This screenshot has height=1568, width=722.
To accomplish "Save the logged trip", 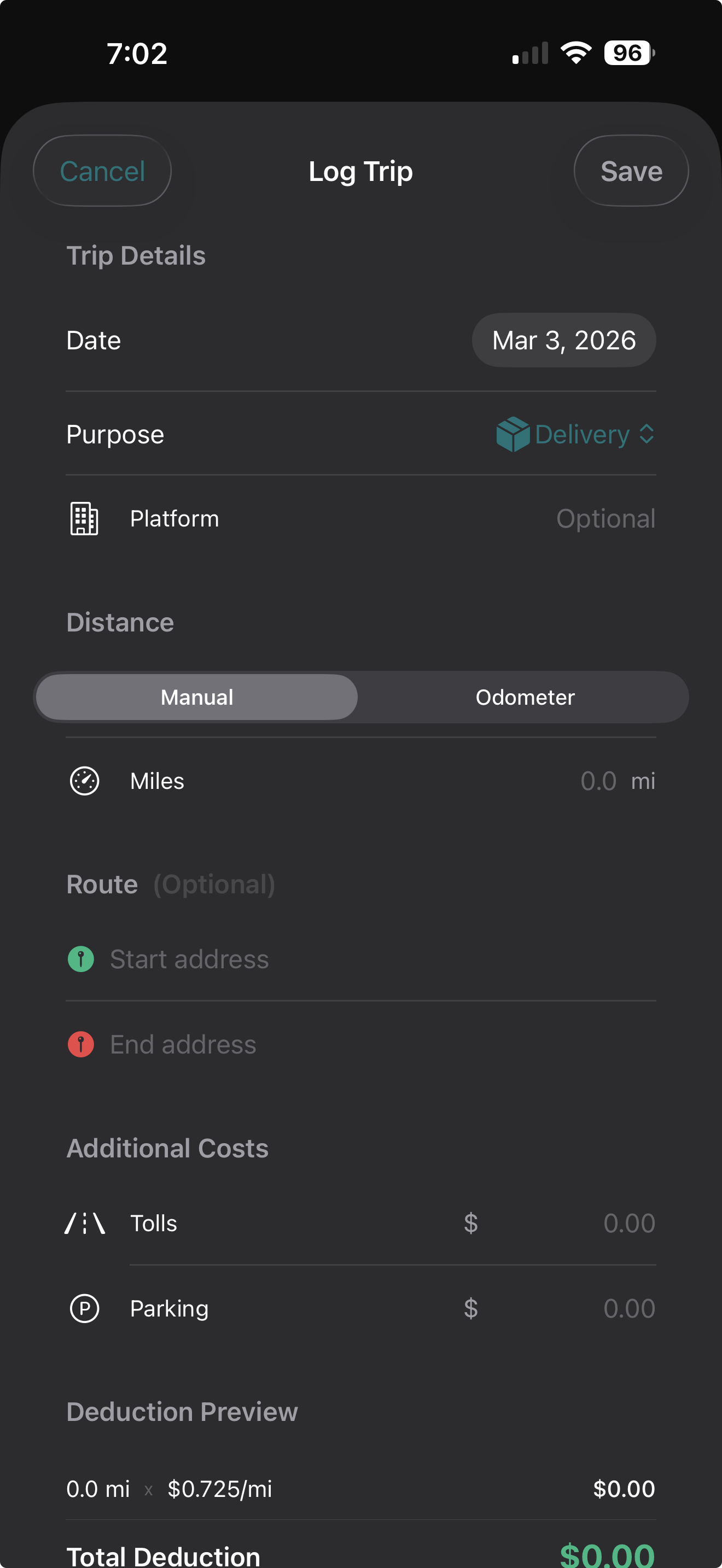I will tap(631, 171).
